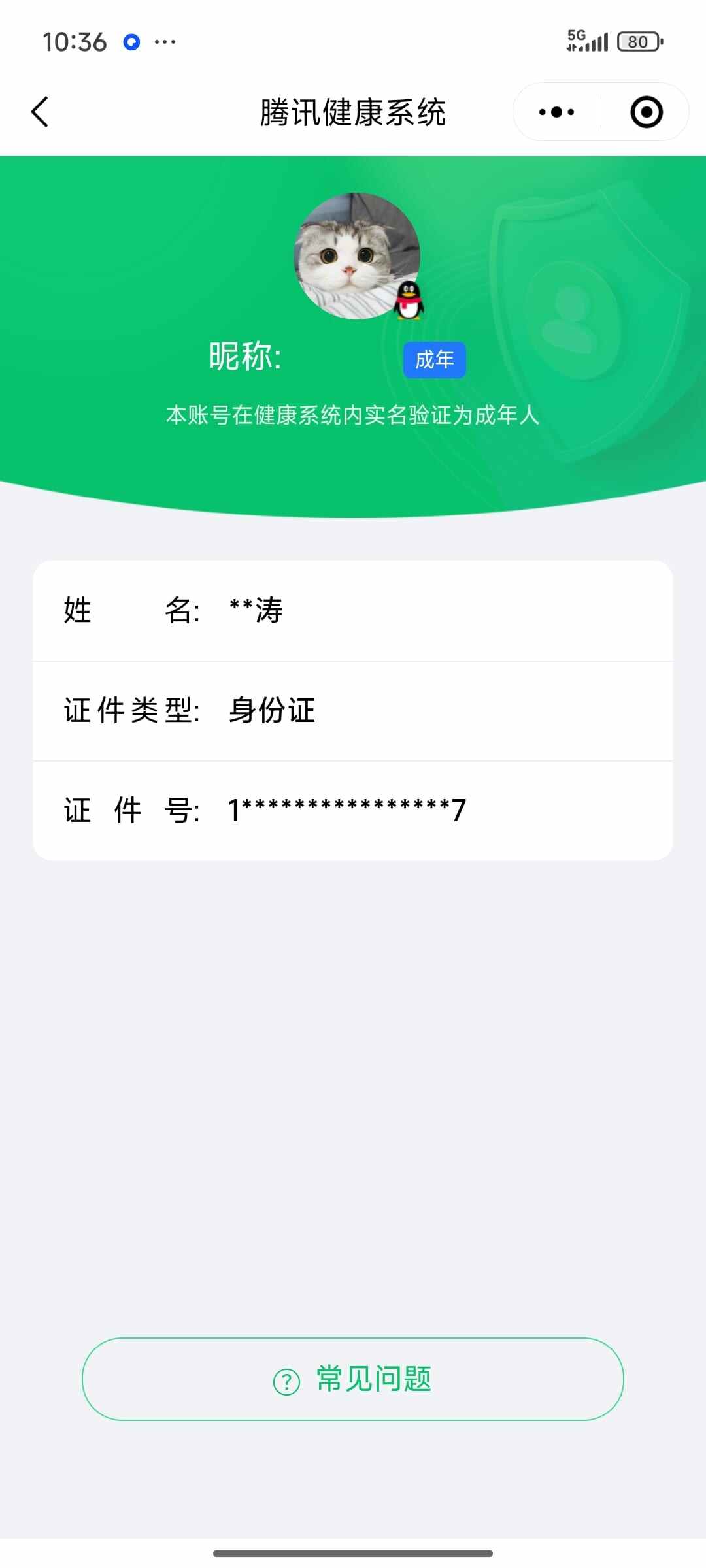Image resolution: width=706 pixels, height=1568 pixels.
Task: Tap the QQ penguin icon on the avatar
Action: [410, 302]
